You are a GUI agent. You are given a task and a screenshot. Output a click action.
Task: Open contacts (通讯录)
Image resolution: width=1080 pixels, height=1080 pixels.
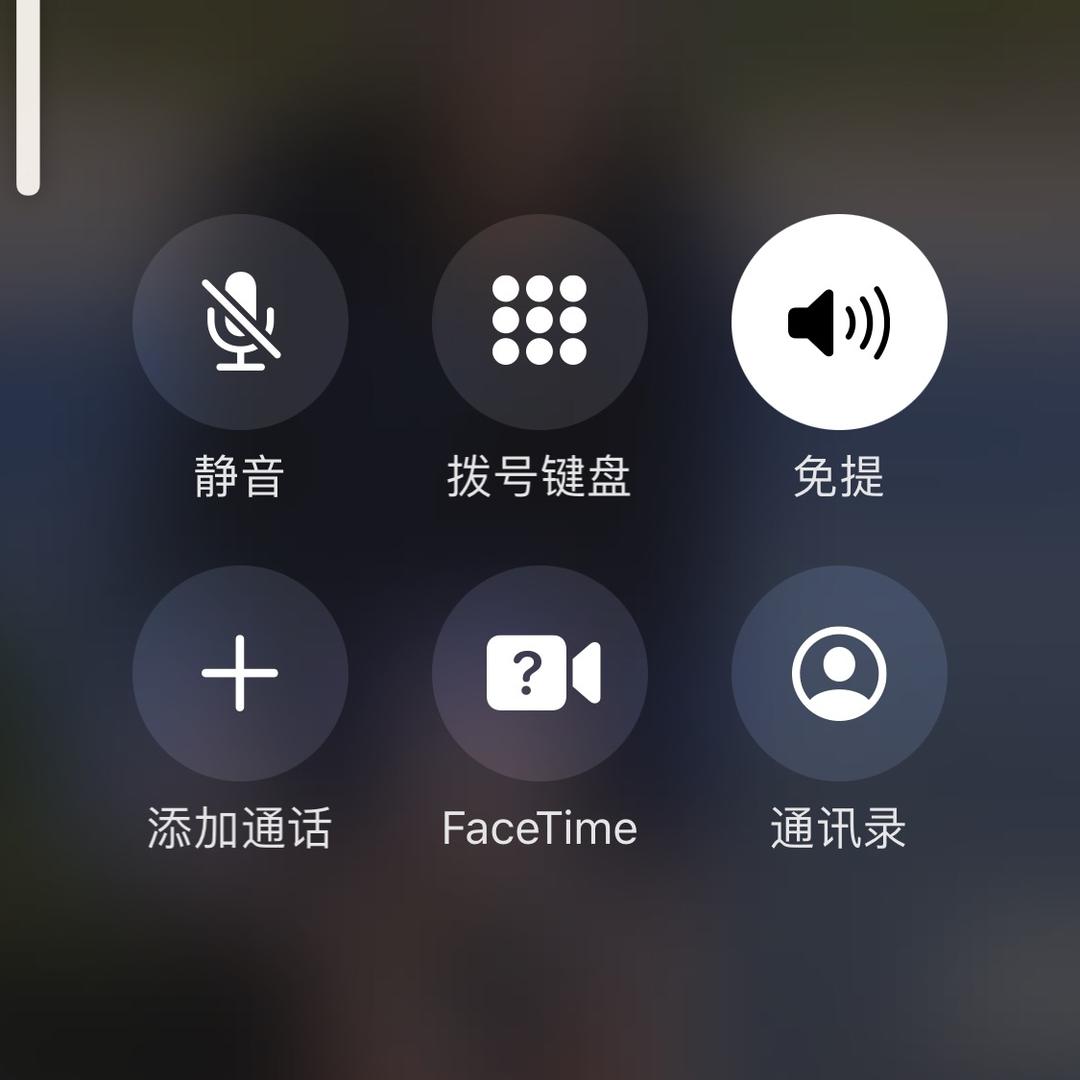(839, 673)
